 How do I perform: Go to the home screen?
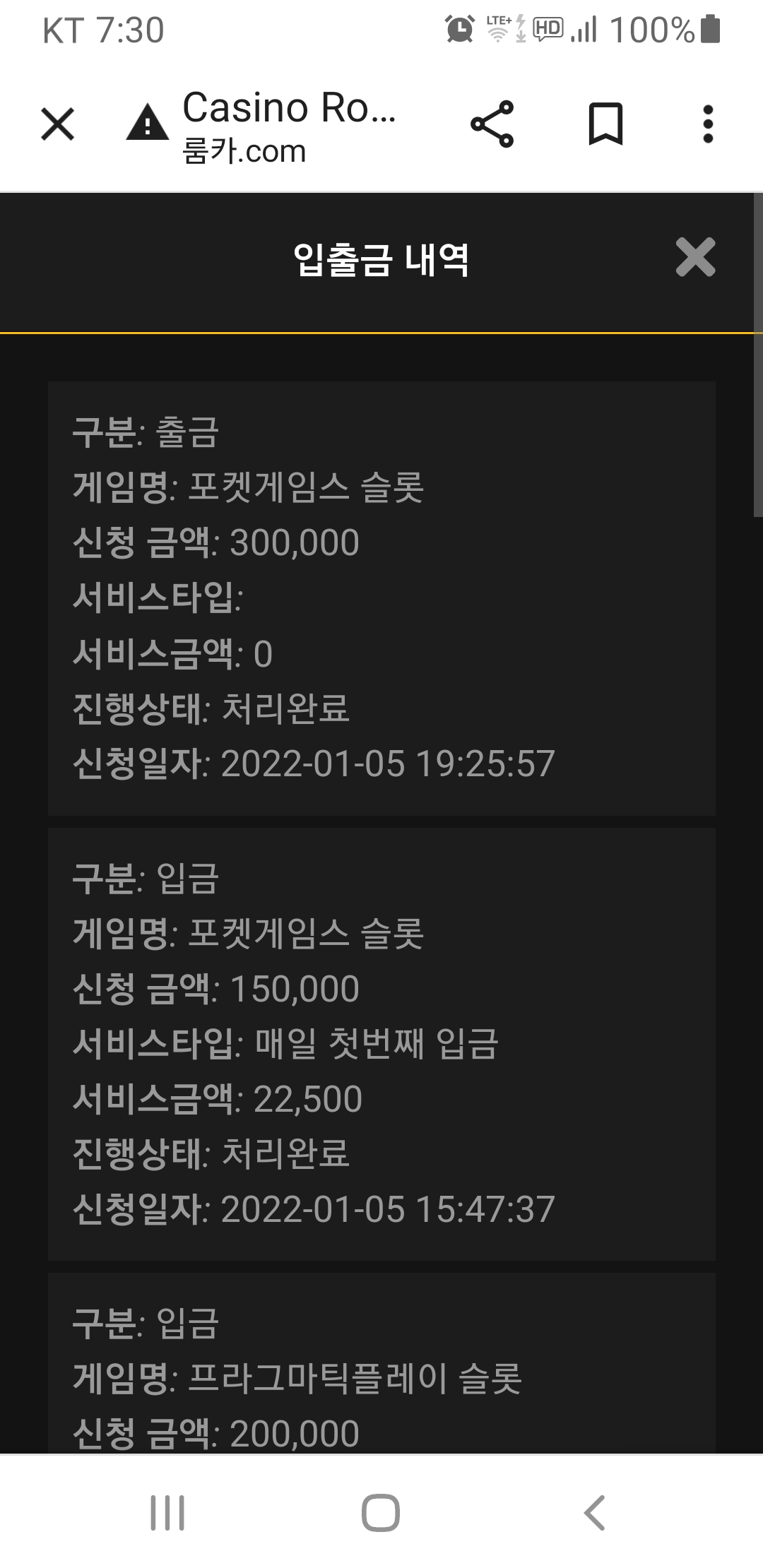pyautogui.click(x=381, y=1513)
